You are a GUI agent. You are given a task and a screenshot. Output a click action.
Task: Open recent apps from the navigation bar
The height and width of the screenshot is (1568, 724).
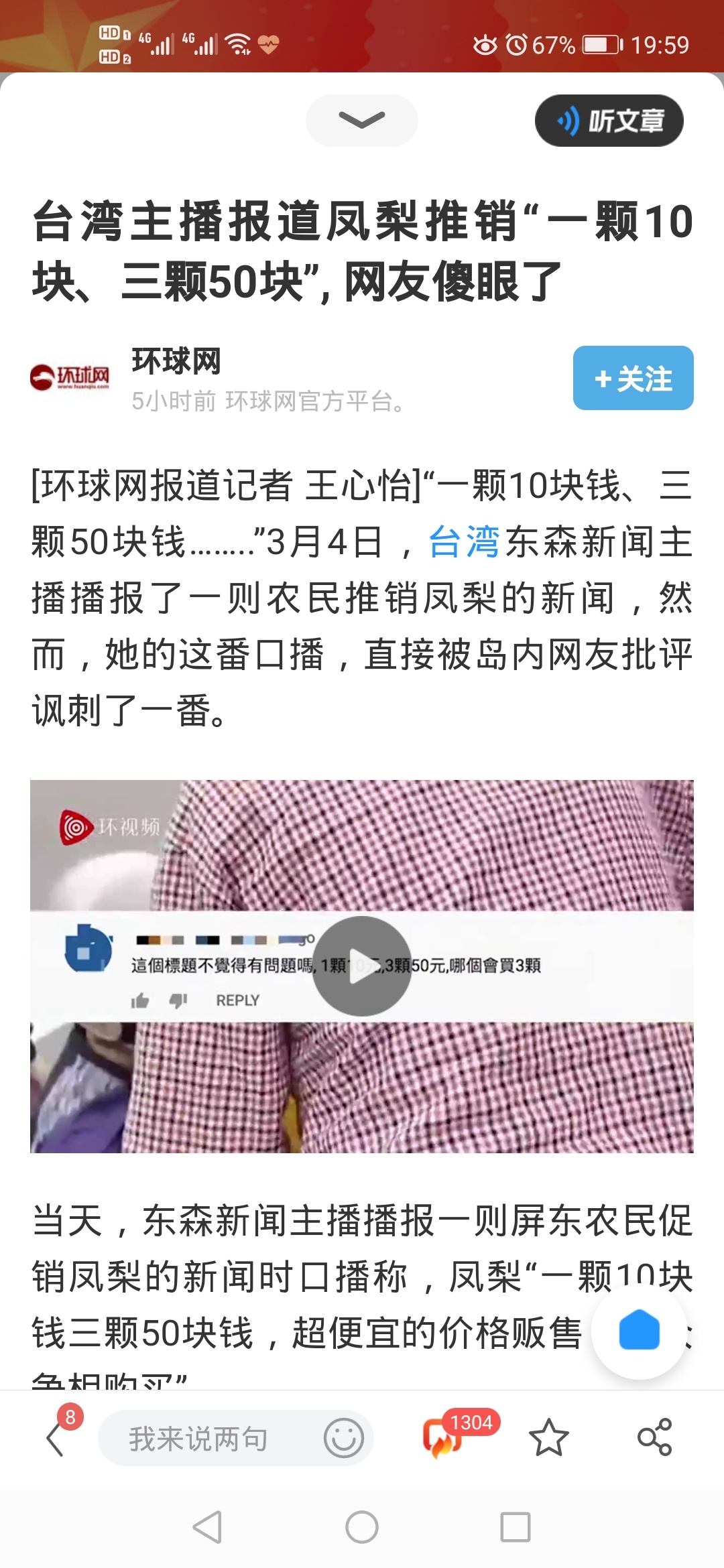pyautogui.click(x=515, y=1528)
